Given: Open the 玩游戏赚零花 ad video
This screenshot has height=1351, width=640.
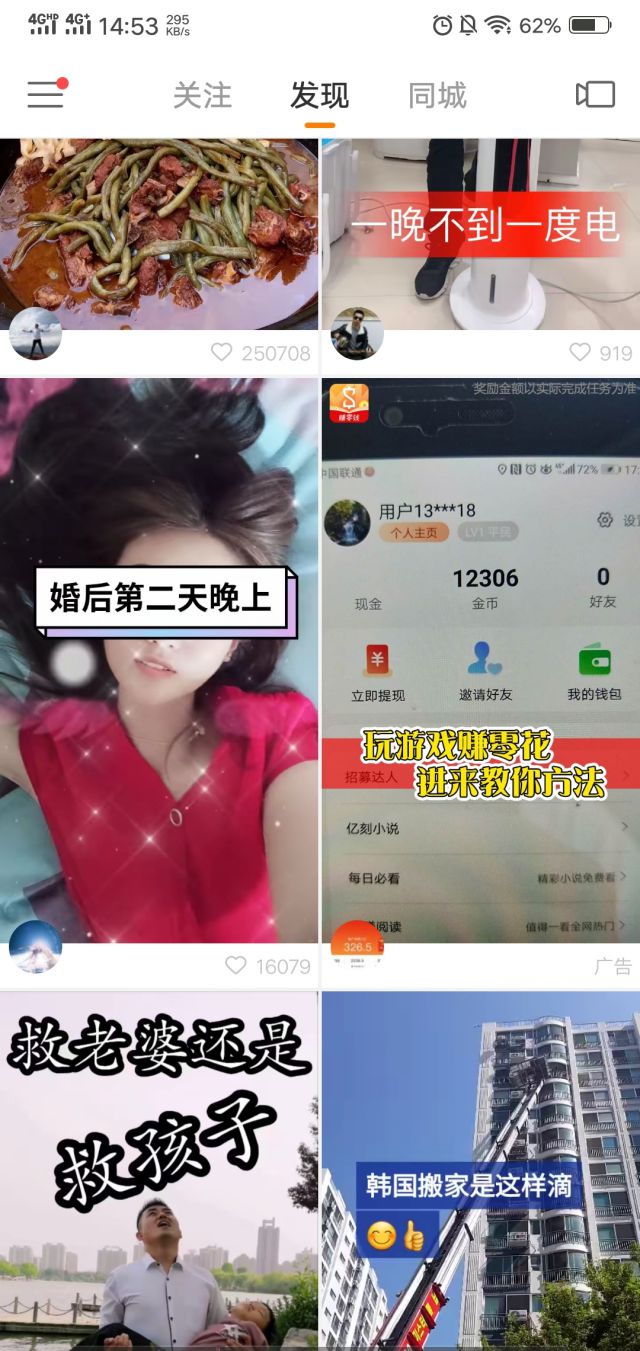Looking at the screenshot, I should tap(480, 660).
